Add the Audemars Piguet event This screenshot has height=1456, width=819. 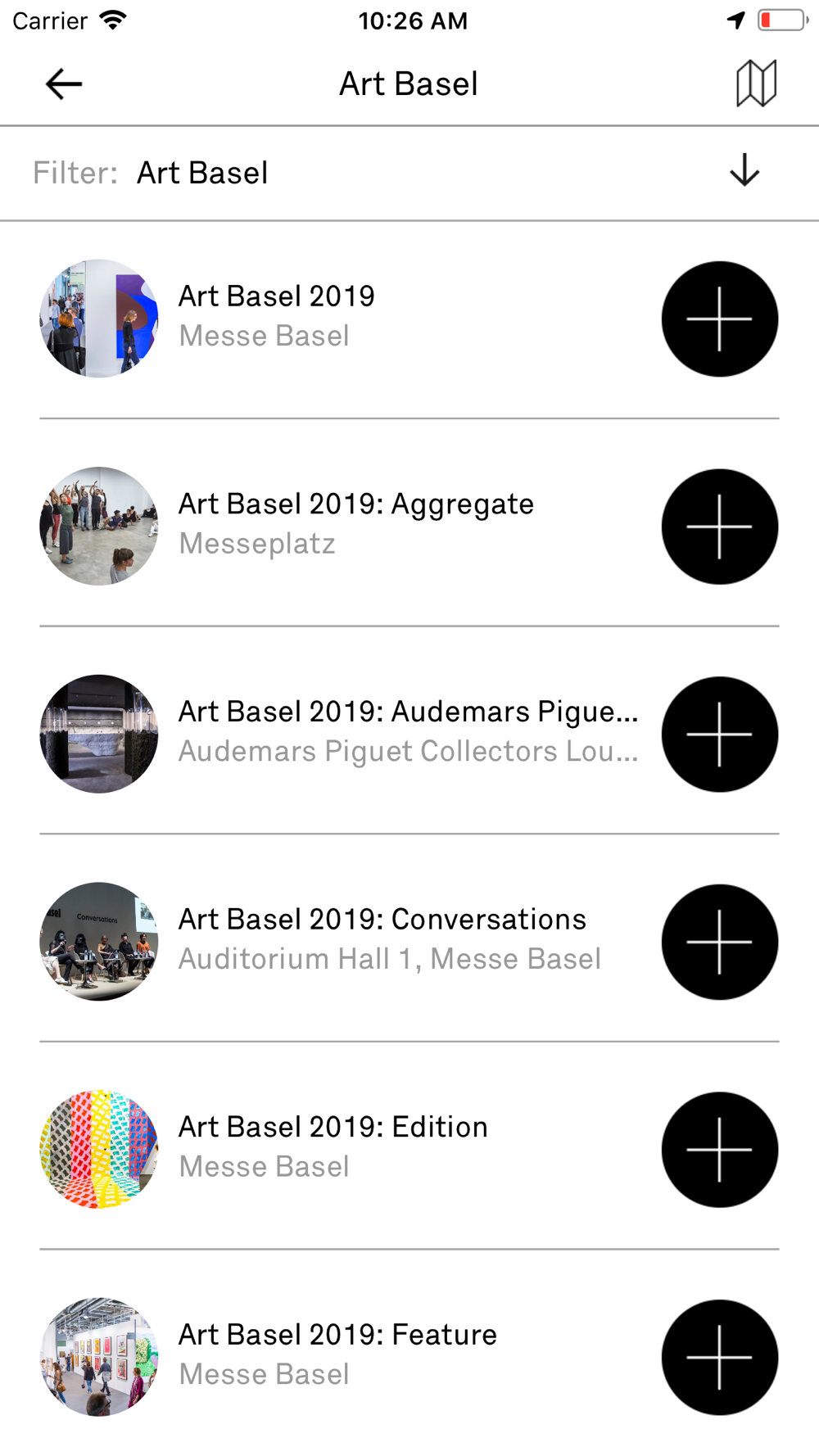pyautogui.click(x=719, y=734)
